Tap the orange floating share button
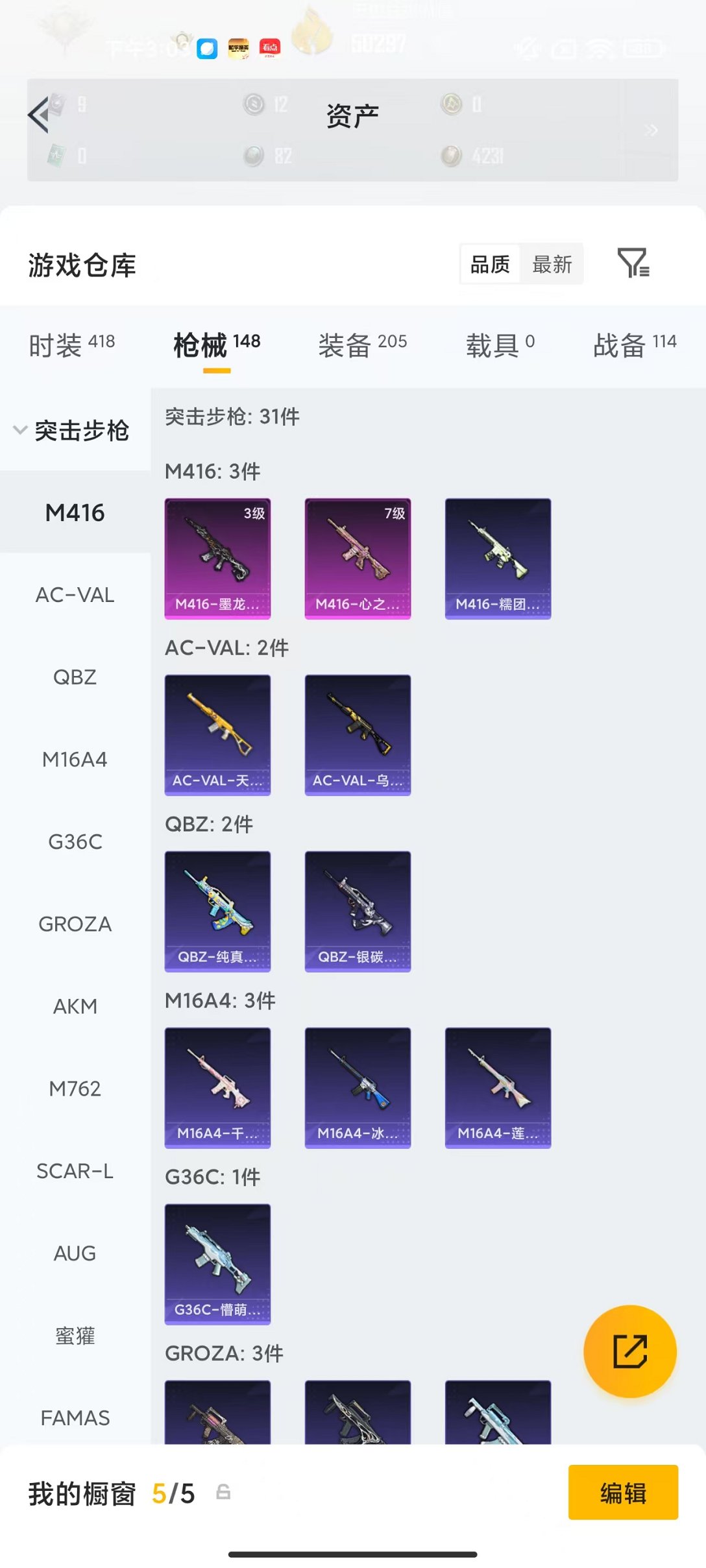 click(x=629, y=1351)
